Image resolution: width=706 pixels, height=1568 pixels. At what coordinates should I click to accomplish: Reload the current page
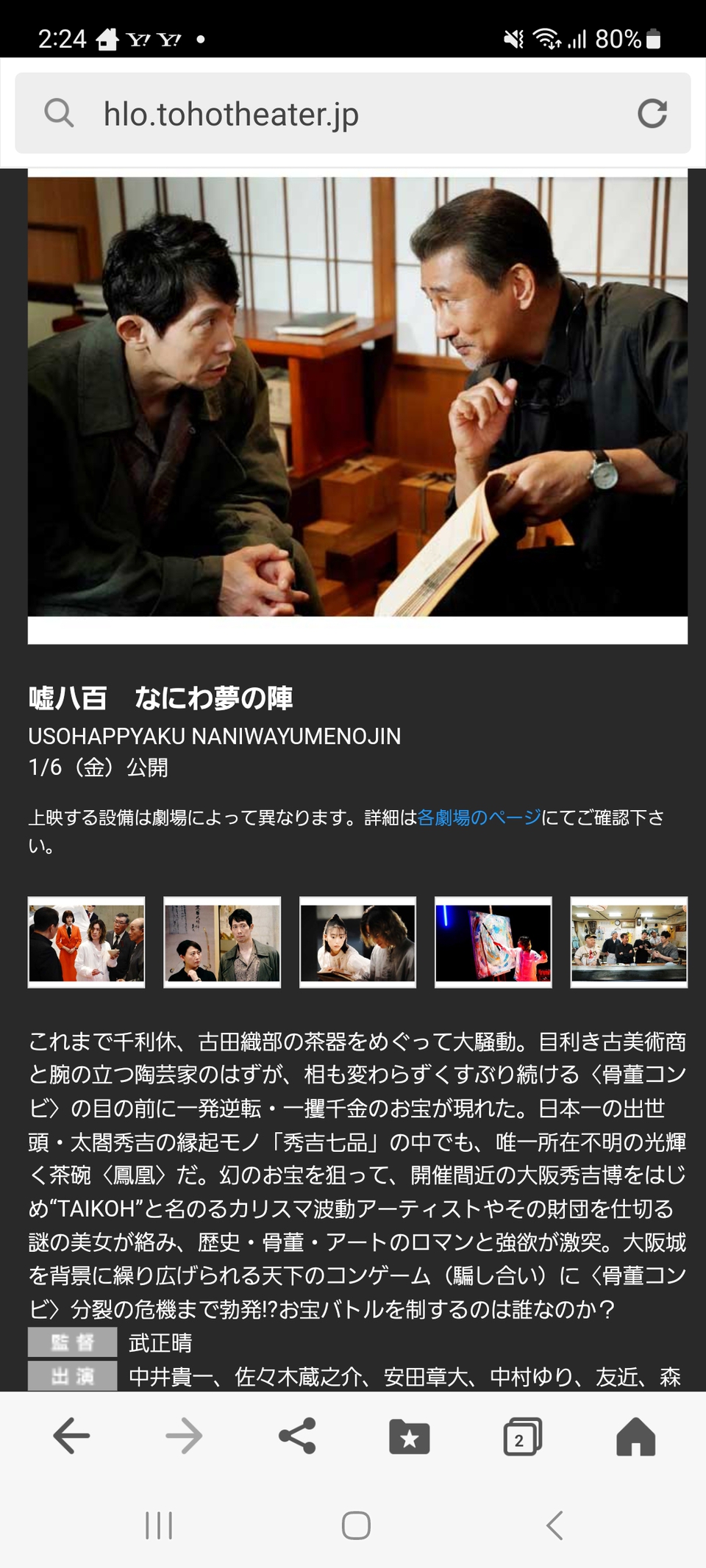coord(652,113)
